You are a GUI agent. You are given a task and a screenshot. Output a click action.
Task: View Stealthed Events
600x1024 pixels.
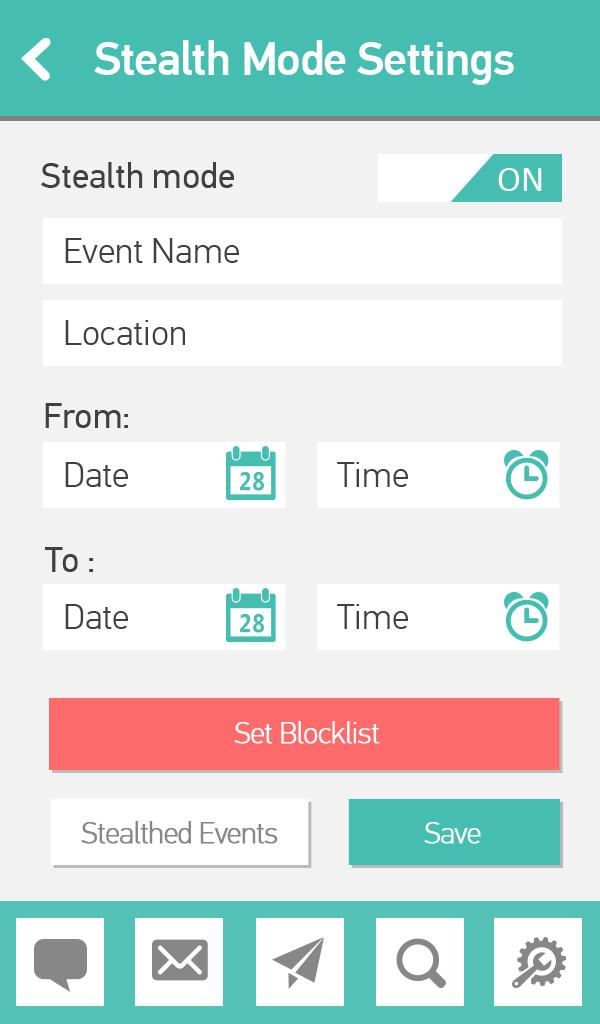[x=180, y=833]
